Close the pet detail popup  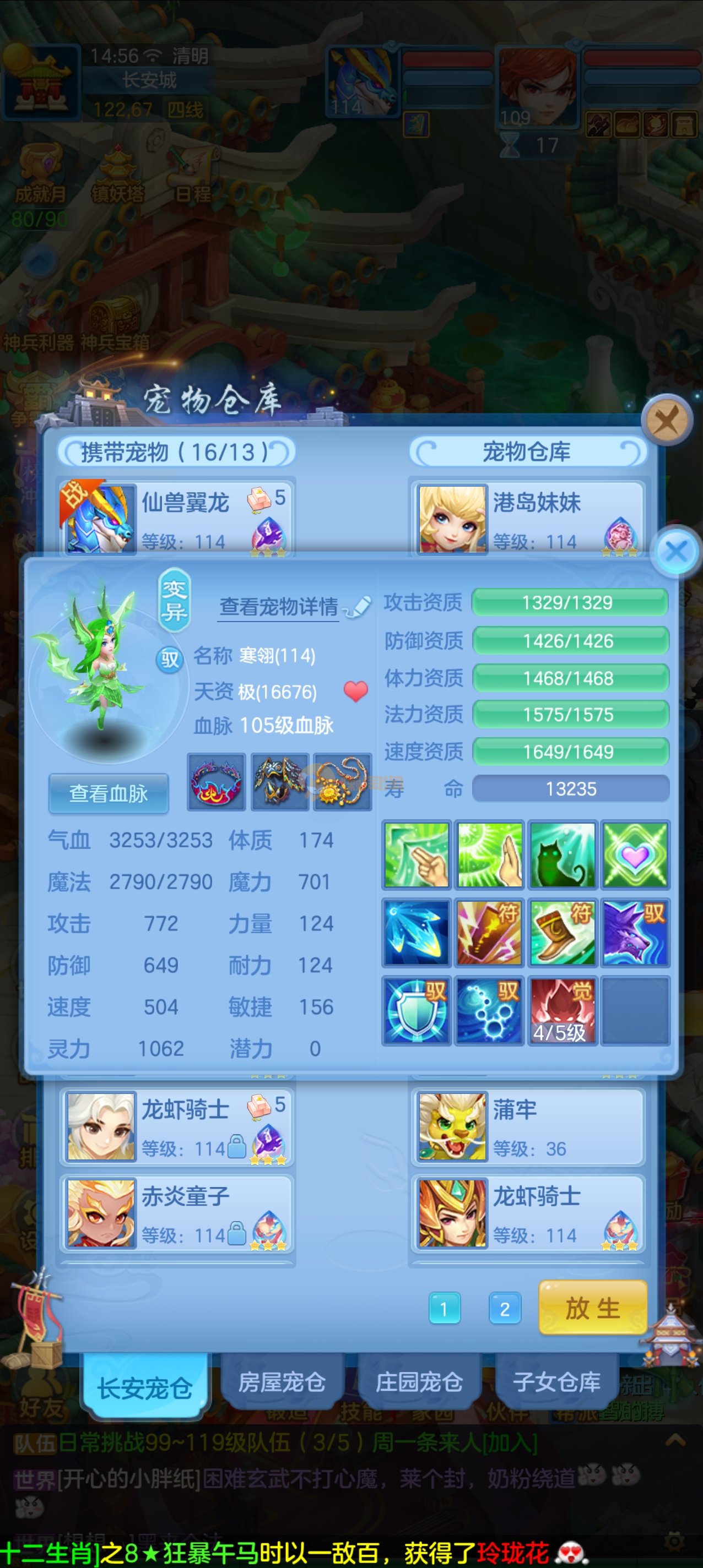tap(676, 552)
